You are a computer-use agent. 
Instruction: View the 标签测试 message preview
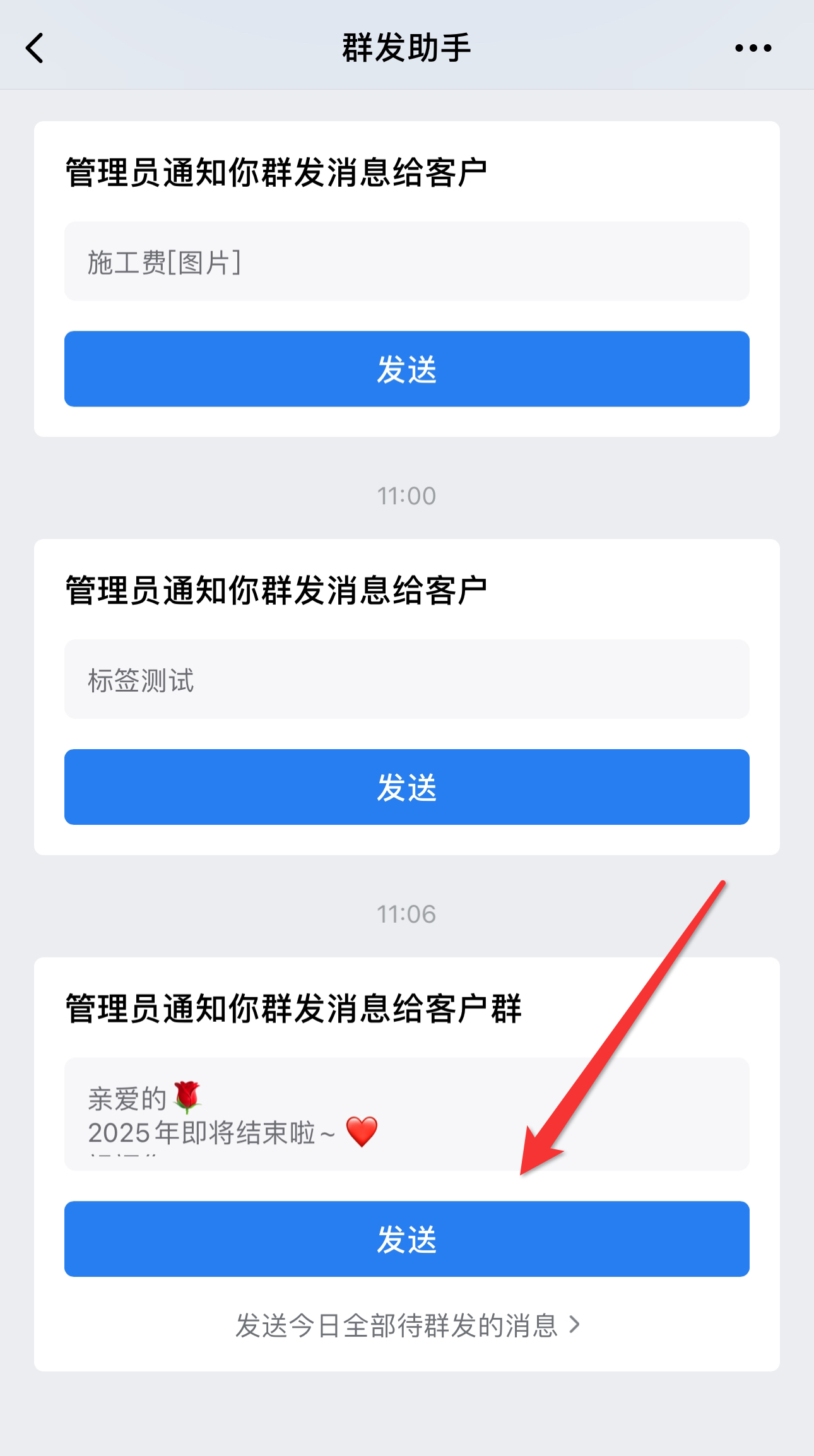click(x=406, y=680)
